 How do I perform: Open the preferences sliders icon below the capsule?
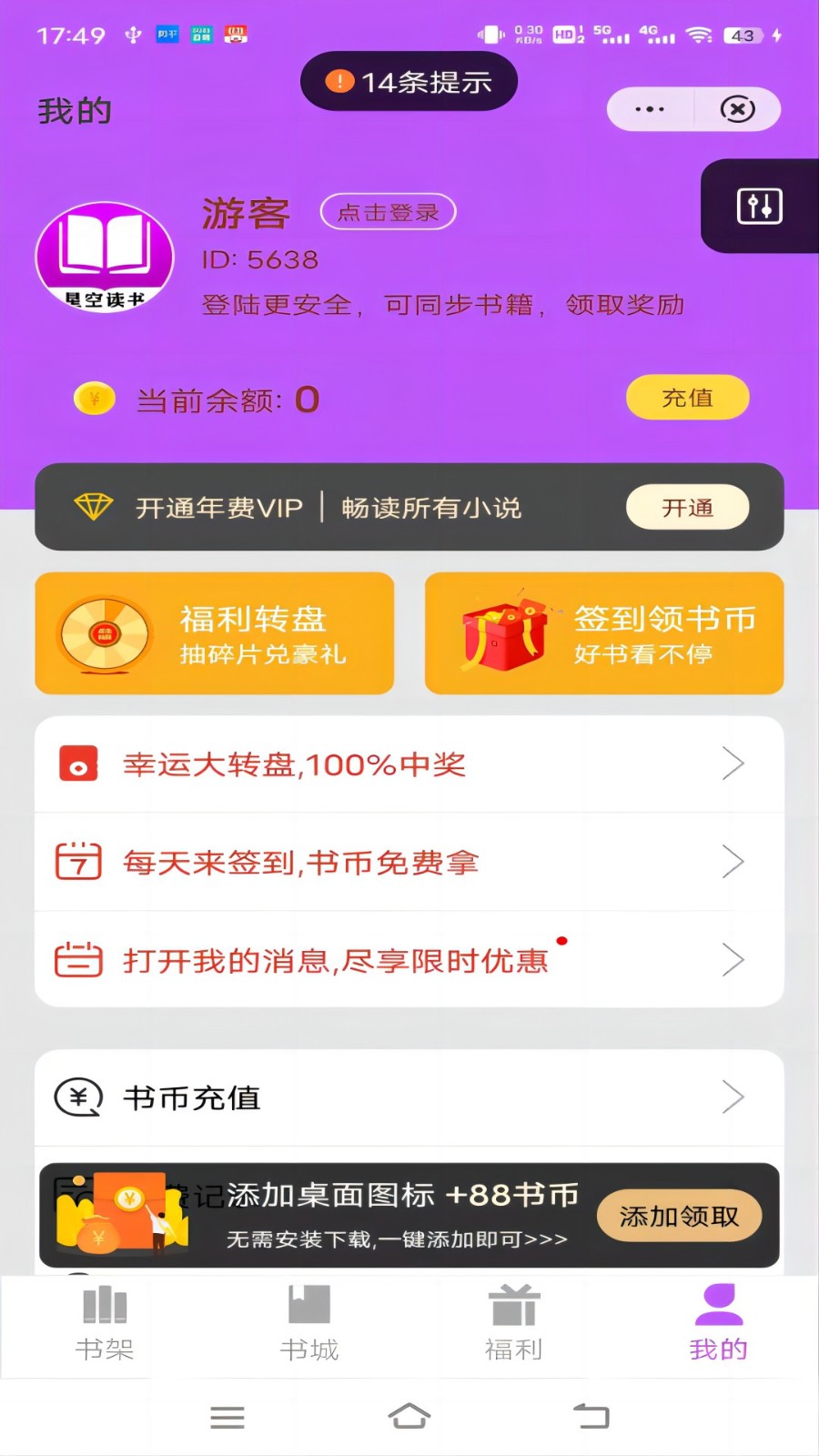coord(758,206)
